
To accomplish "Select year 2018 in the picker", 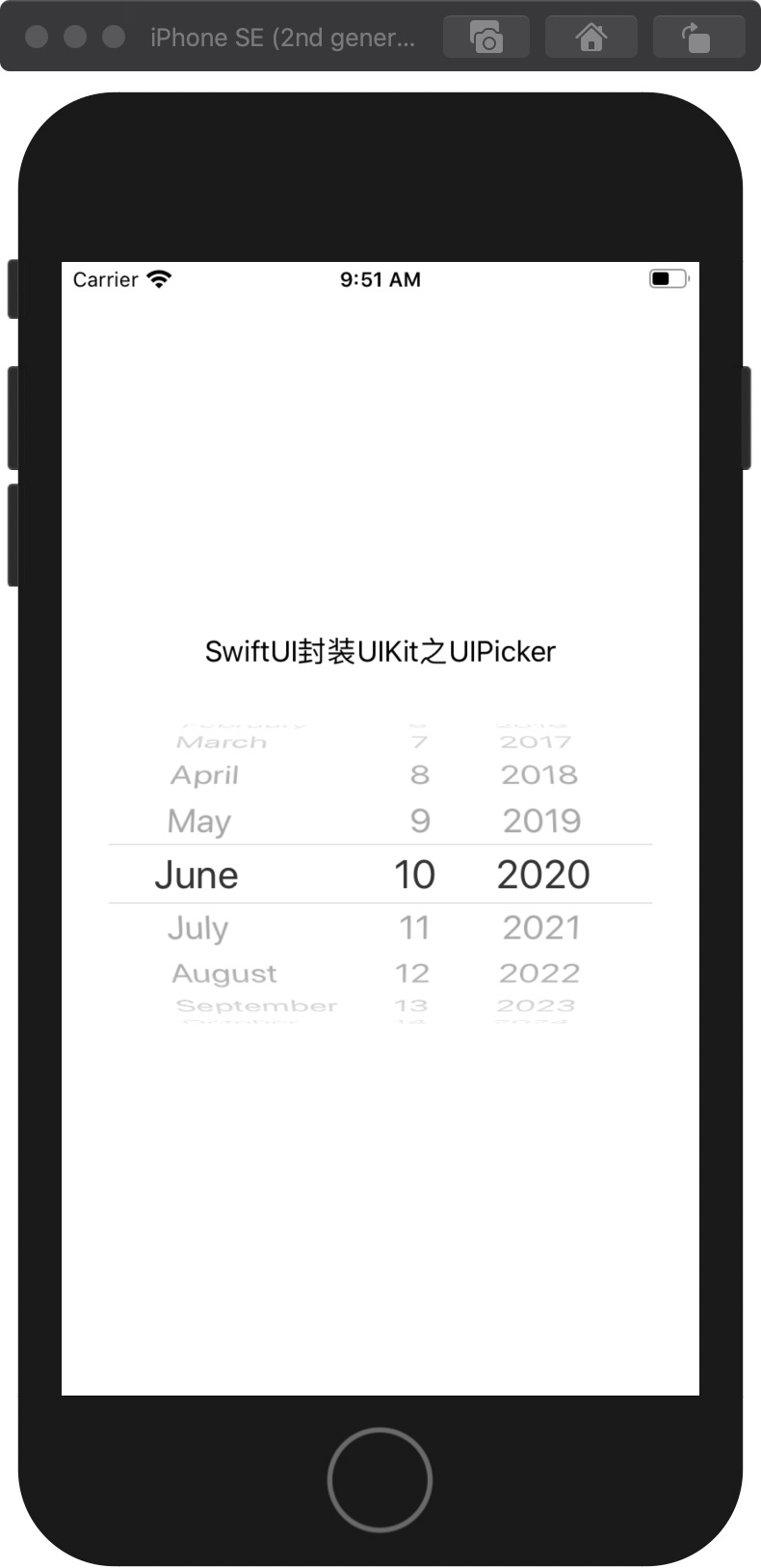I will point(539,774).
